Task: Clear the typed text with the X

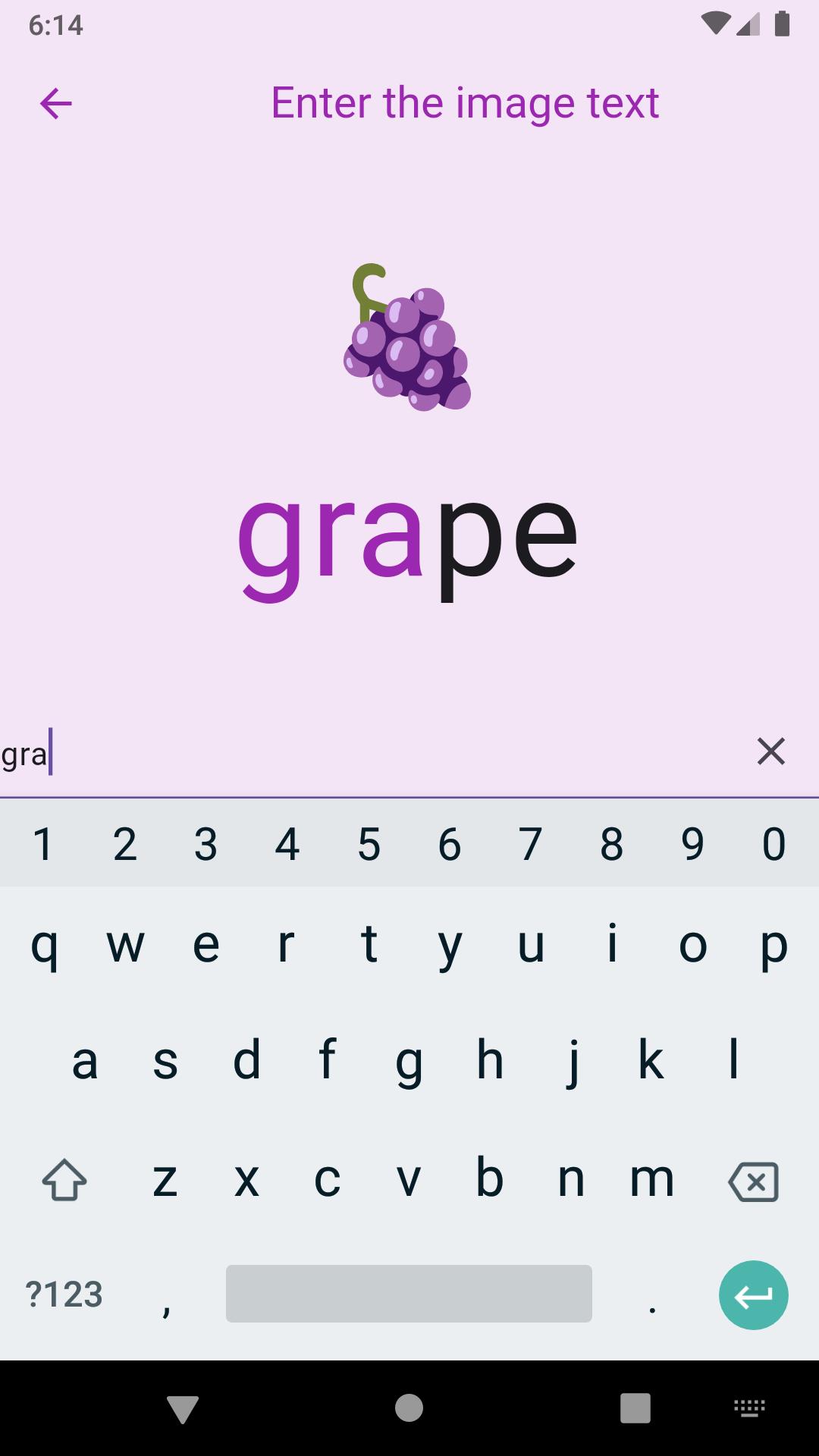Action: coord(770,752)
